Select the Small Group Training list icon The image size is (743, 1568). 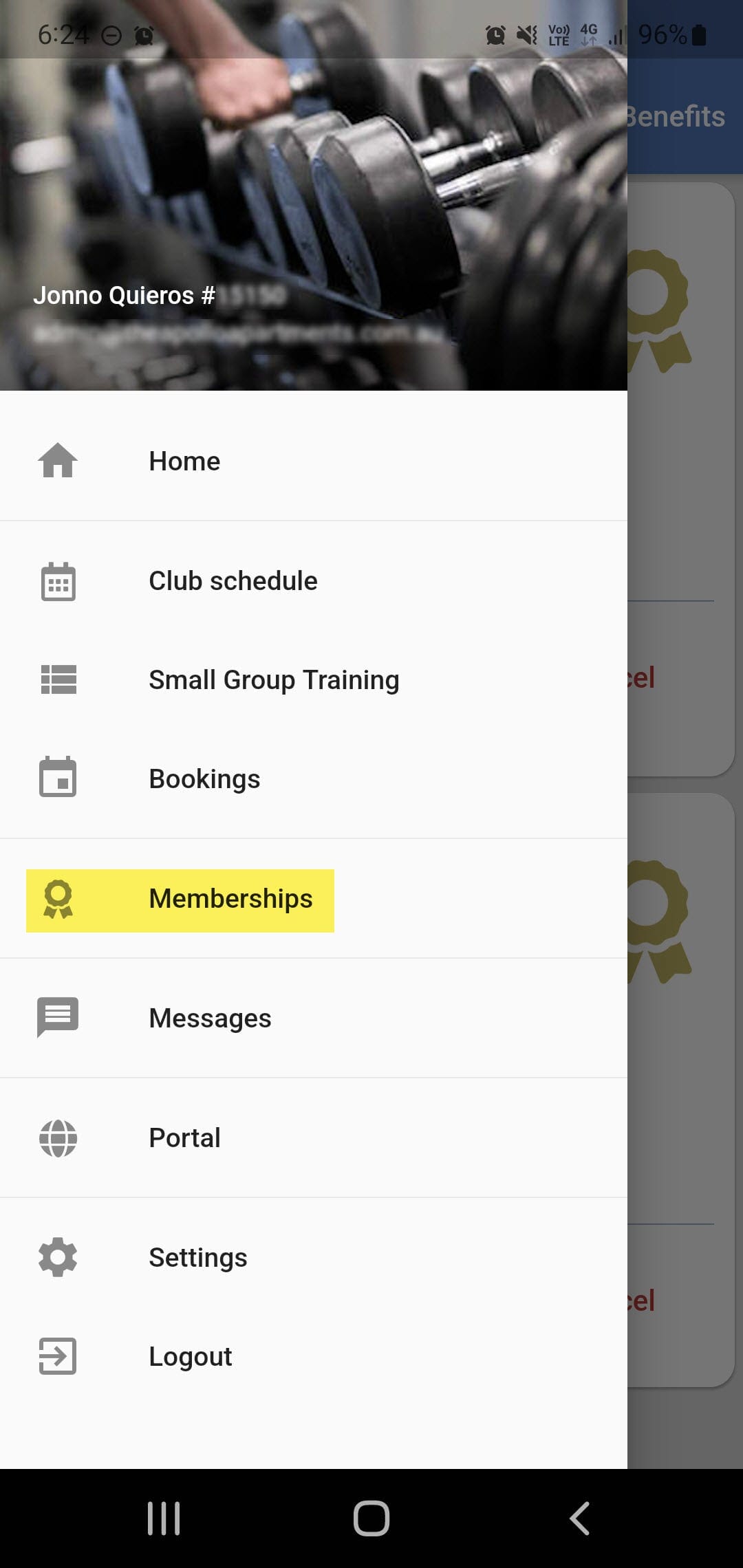click(58, 679)
